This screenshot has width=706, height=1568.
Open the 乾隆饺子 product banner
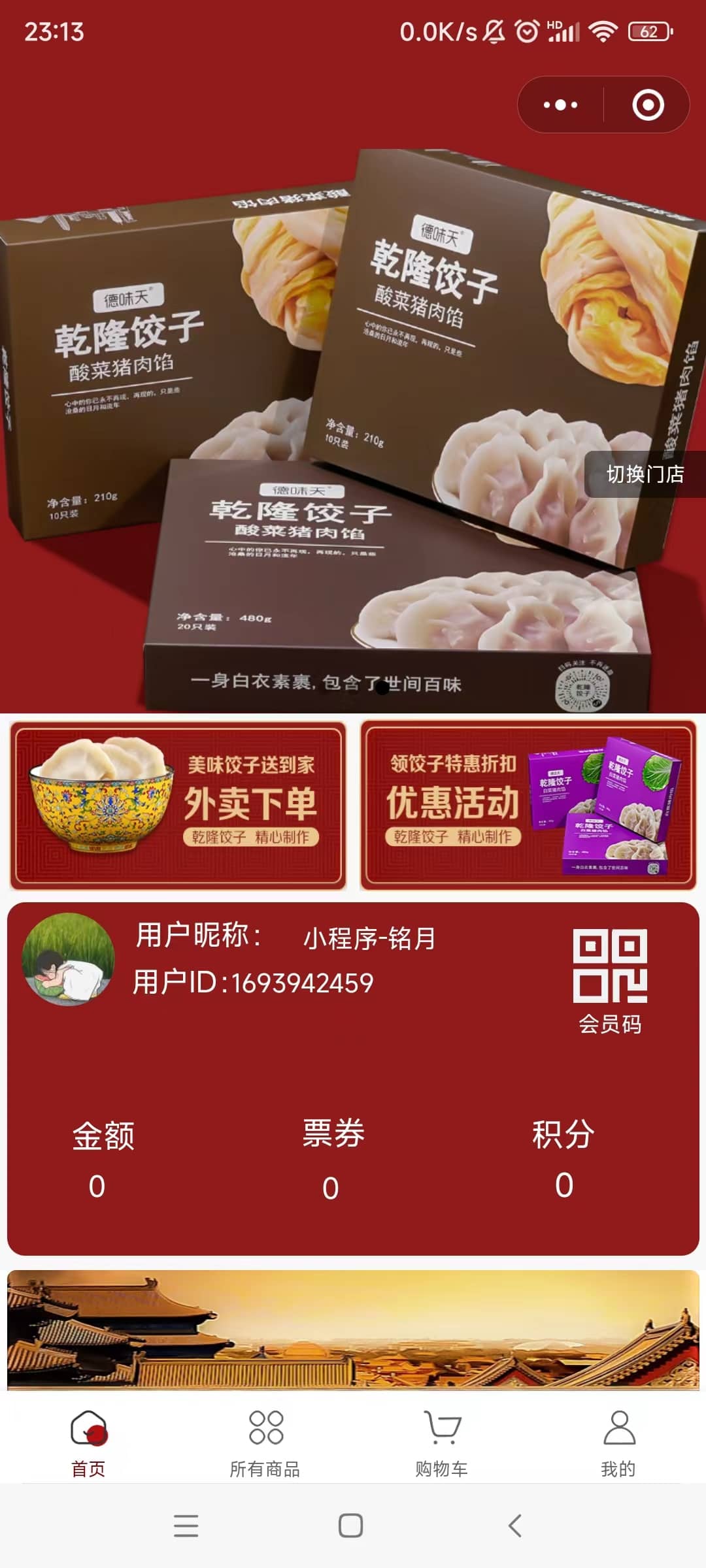353,418
